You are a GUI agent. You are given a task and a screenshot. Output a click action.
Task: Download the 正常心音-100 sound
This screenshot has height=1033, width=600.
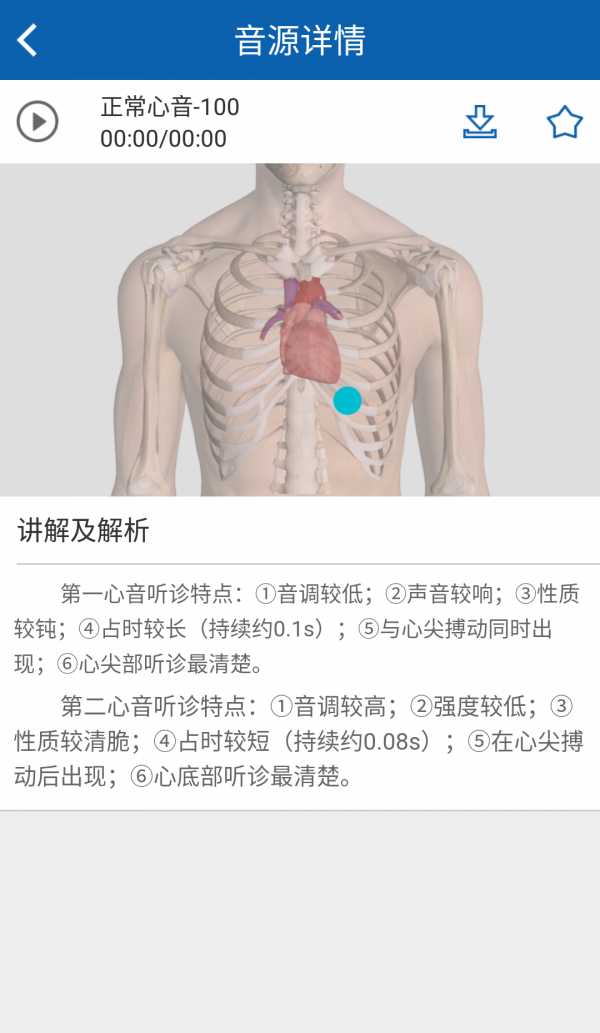pos(480,122)
